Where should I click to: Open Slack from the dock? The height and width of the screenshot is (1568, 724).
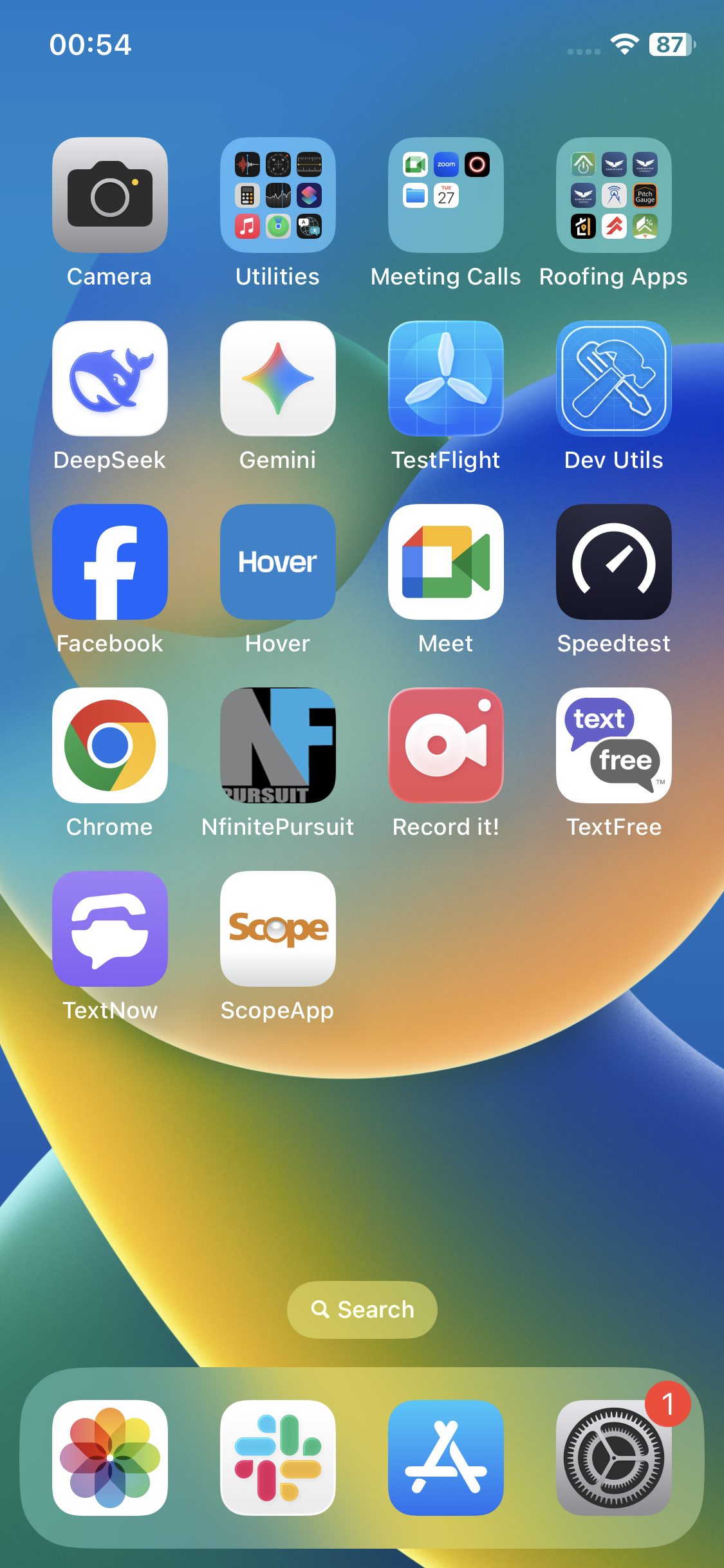click(278, 1458)
